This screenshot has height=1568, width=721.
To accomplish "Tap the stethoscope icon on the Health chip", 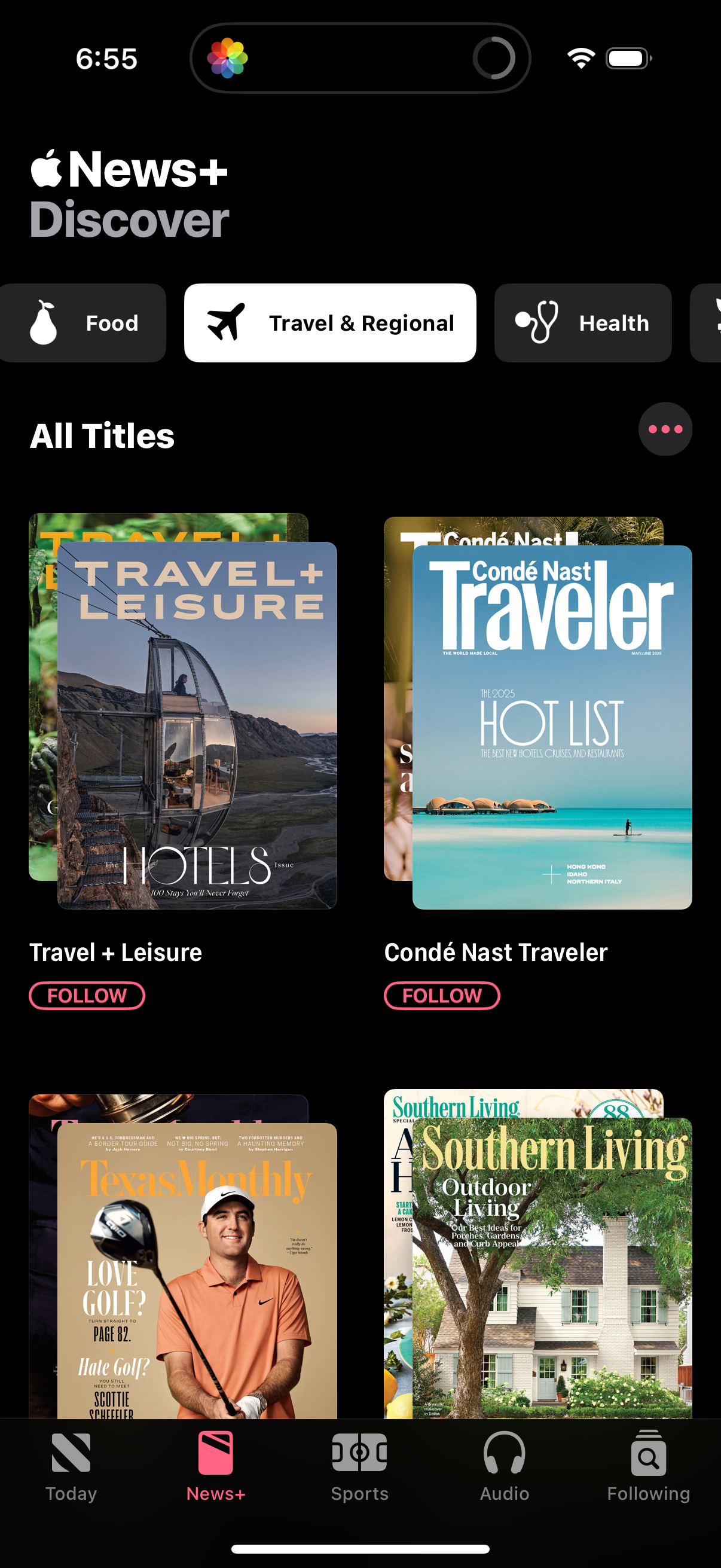I will (x=538, y=323).
